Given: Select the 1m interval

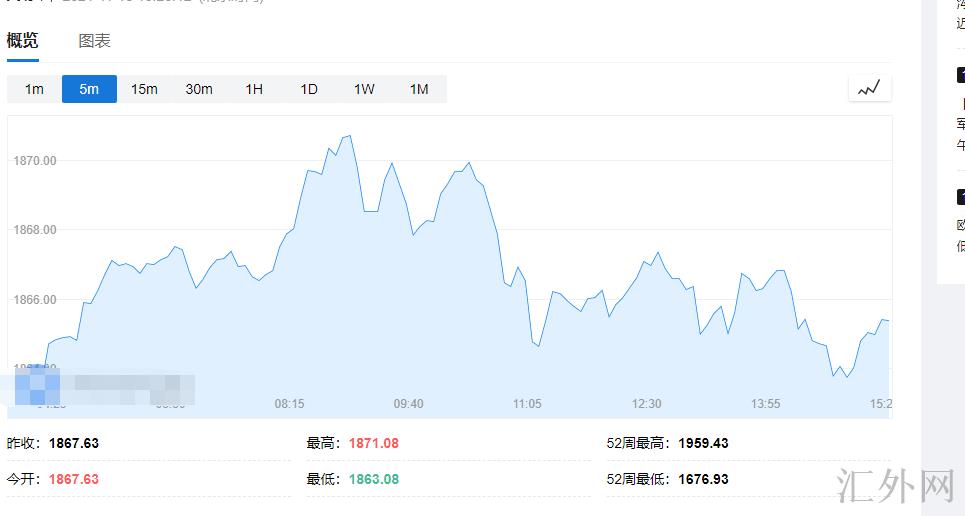Looking at the screenshot, I should [34, 89].
